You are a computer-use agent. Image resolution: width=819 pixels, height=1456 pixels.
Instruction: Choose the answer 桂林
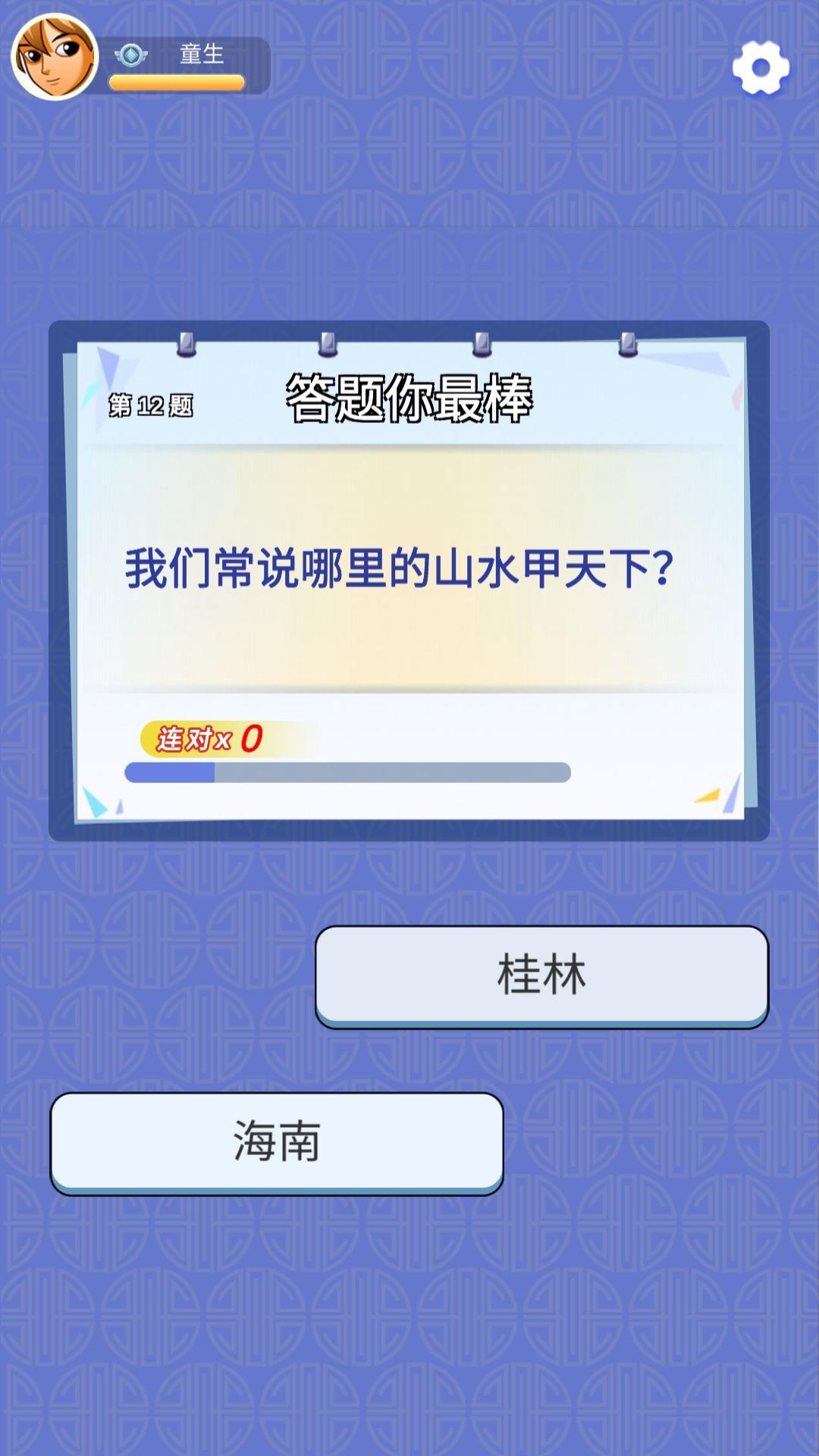541,975
